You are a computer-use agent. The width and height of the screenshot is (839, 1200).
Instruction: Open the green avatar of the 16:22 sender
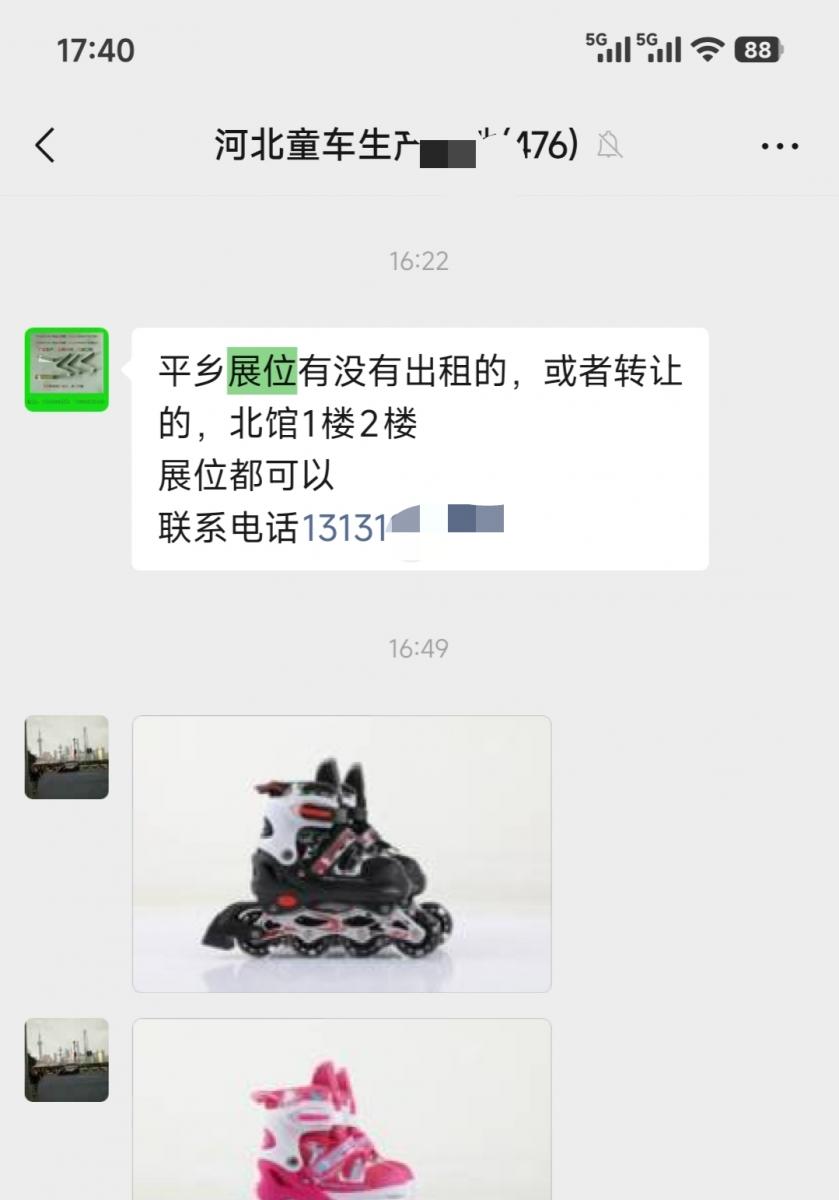click(x=66, y=369)
